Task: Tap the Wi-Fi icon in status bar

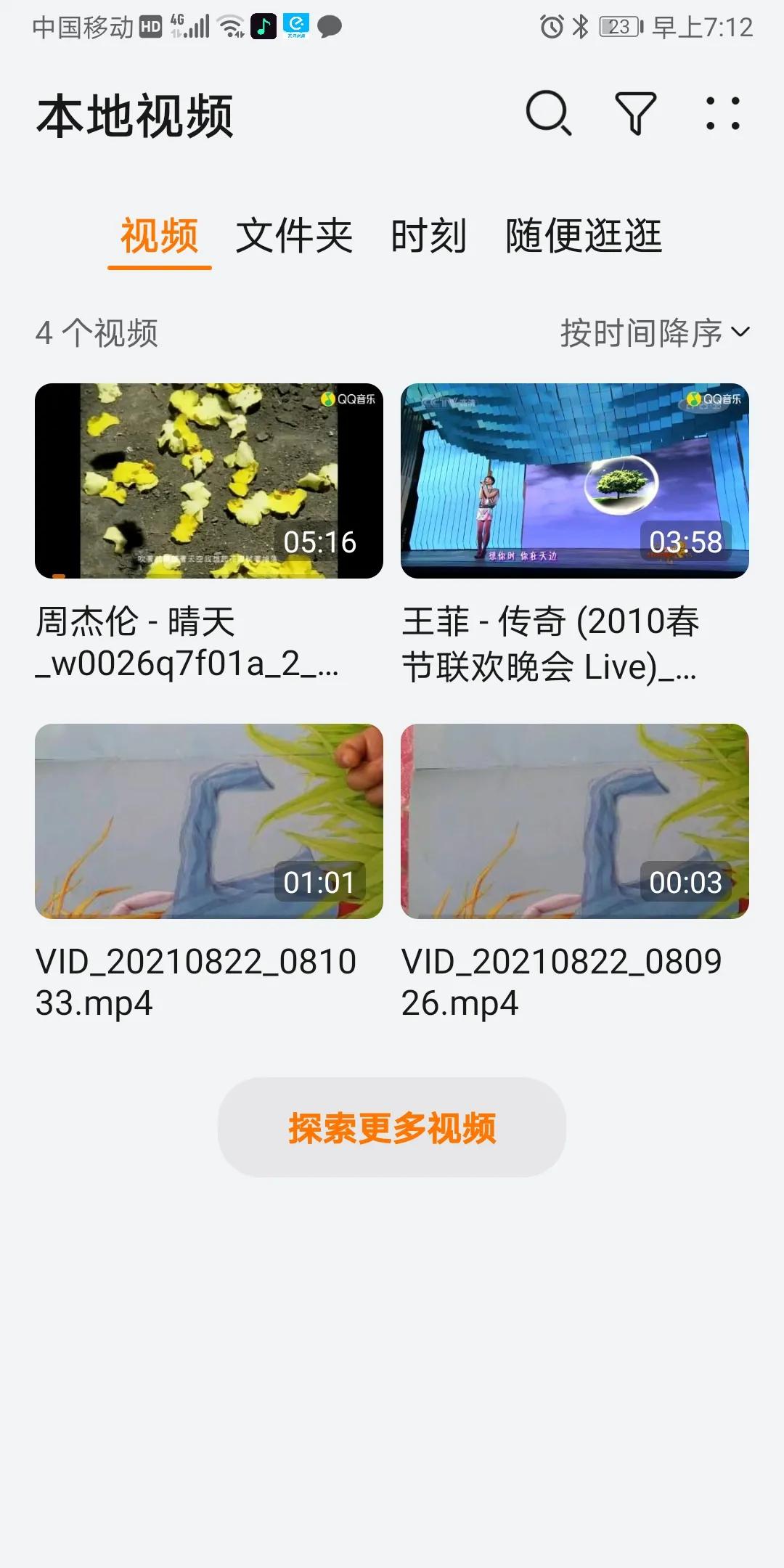Action: [230, 28]
